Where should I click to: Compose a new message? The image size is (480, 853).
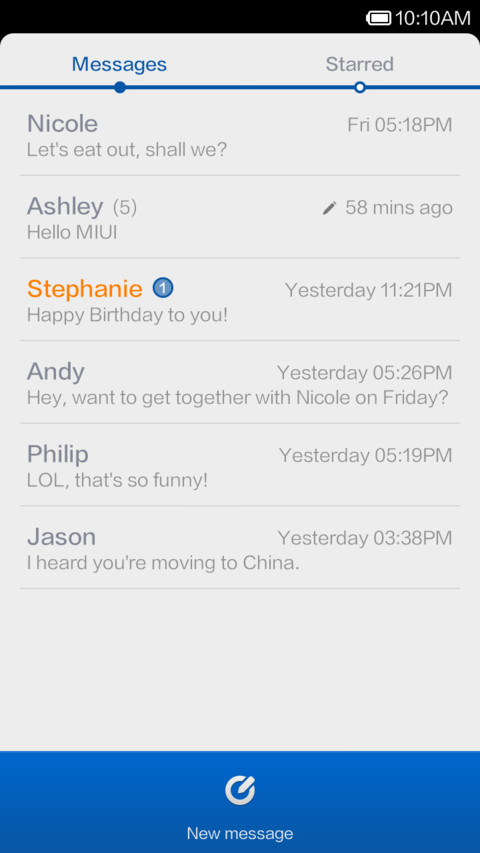click(x=240, y=802)
